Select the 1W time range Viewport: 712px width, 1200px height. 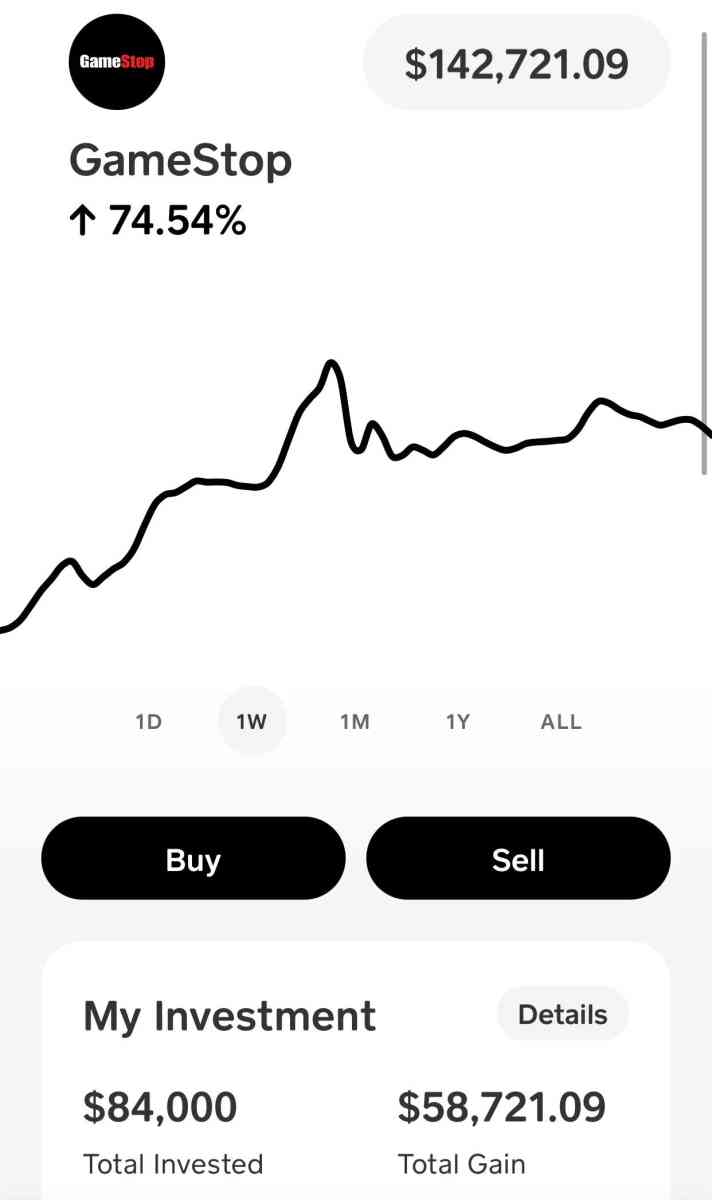(252, 721)
